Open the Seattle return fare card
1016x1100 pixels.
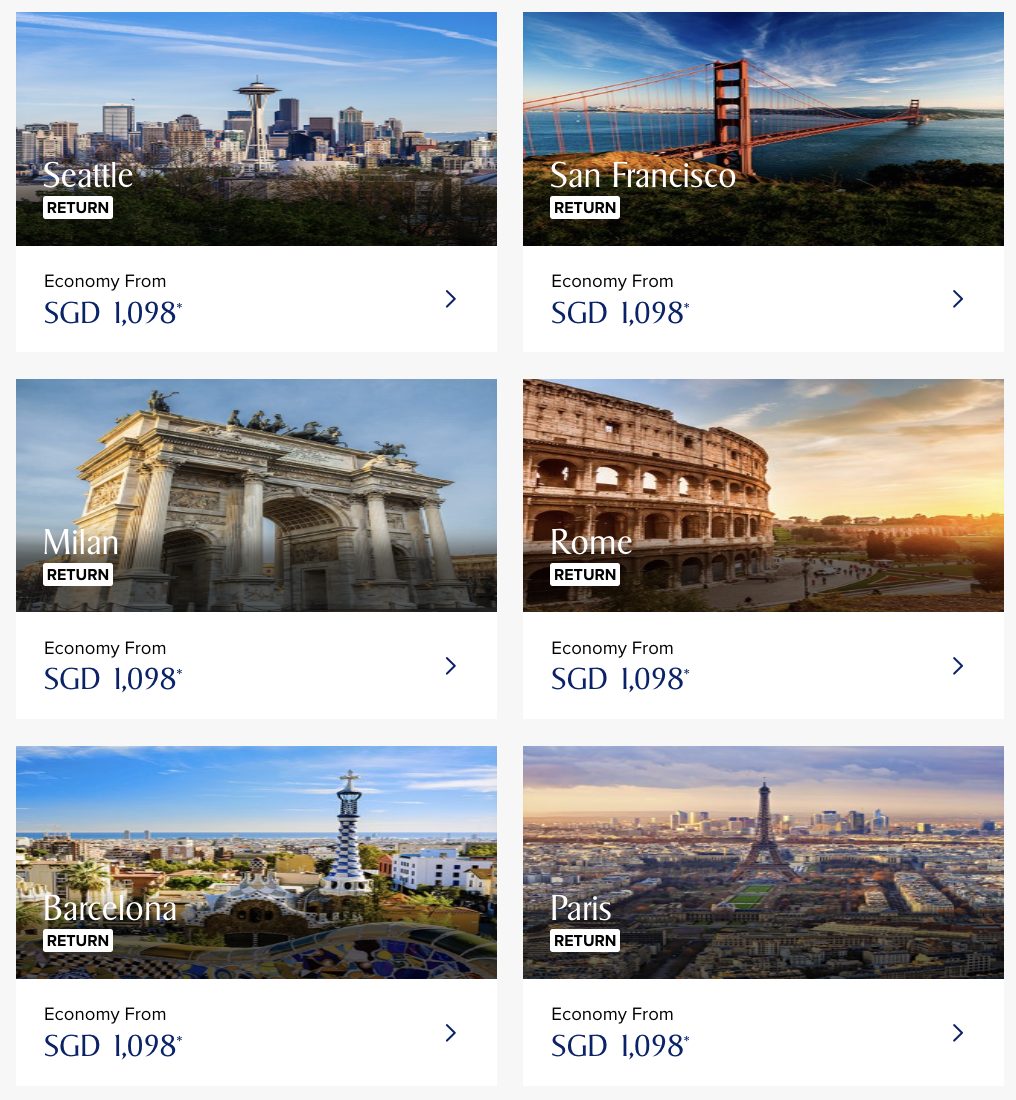256,182
